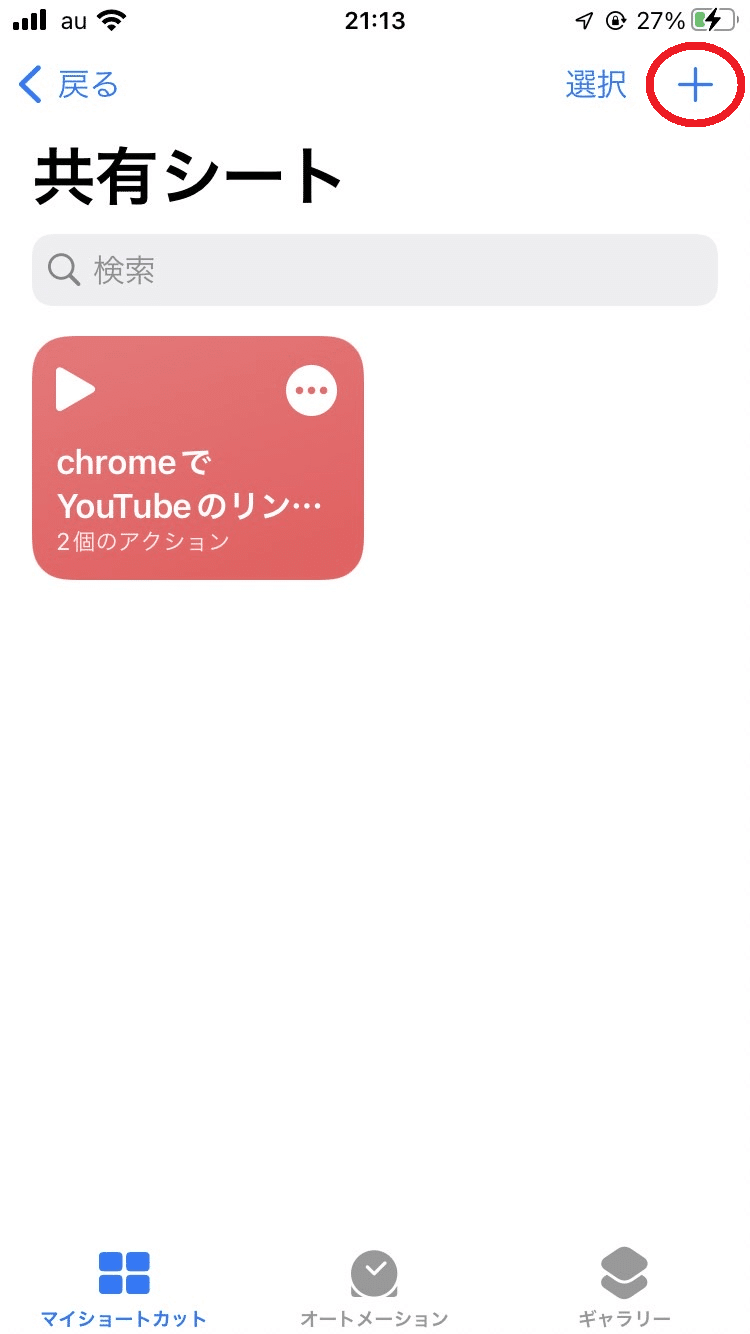The image size is (750, 1334).
Task: Go back using the 戻る button
Action: click(x=69, y=85)
